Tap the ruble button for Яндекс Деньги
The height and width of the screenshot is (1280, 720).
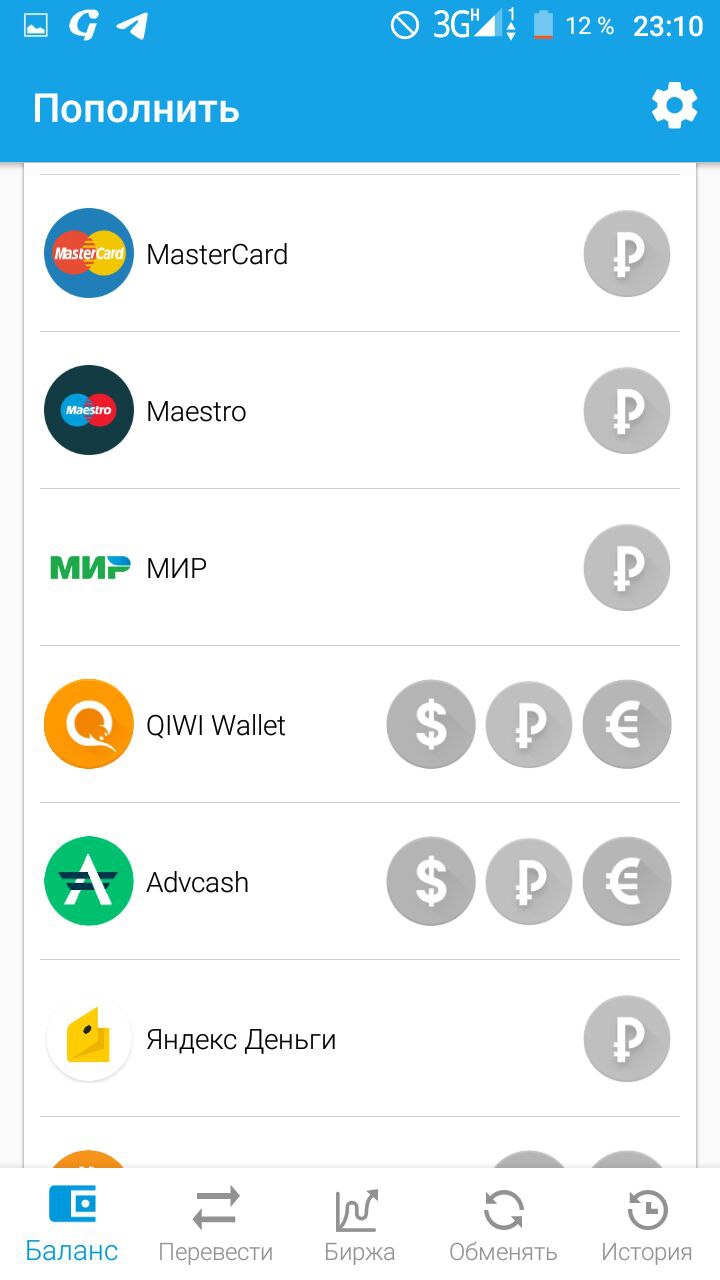point(627,1039)
